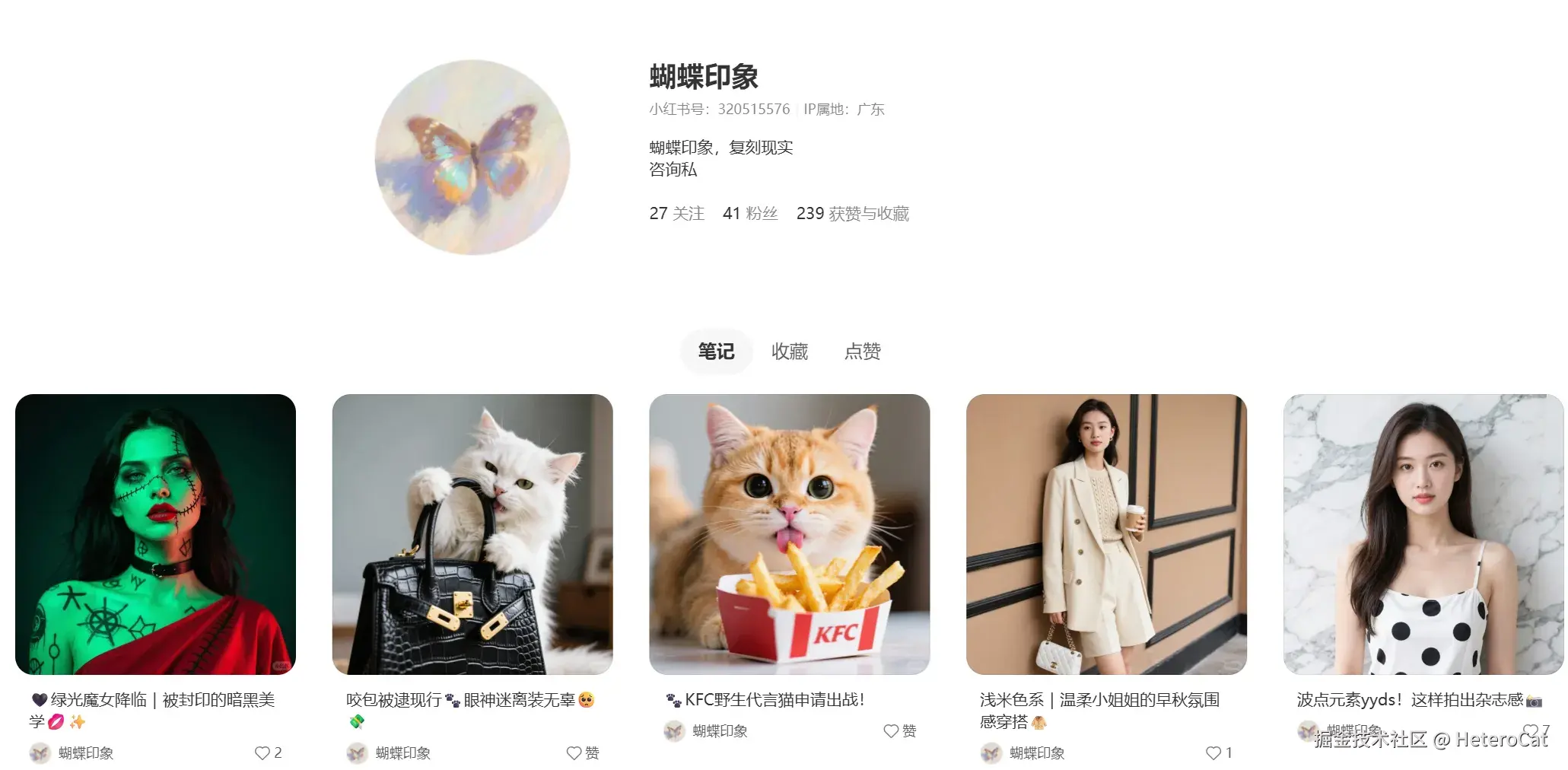Select the 笔记 tab
This screenshot has width=1568, height=770.
pos(716,352)
